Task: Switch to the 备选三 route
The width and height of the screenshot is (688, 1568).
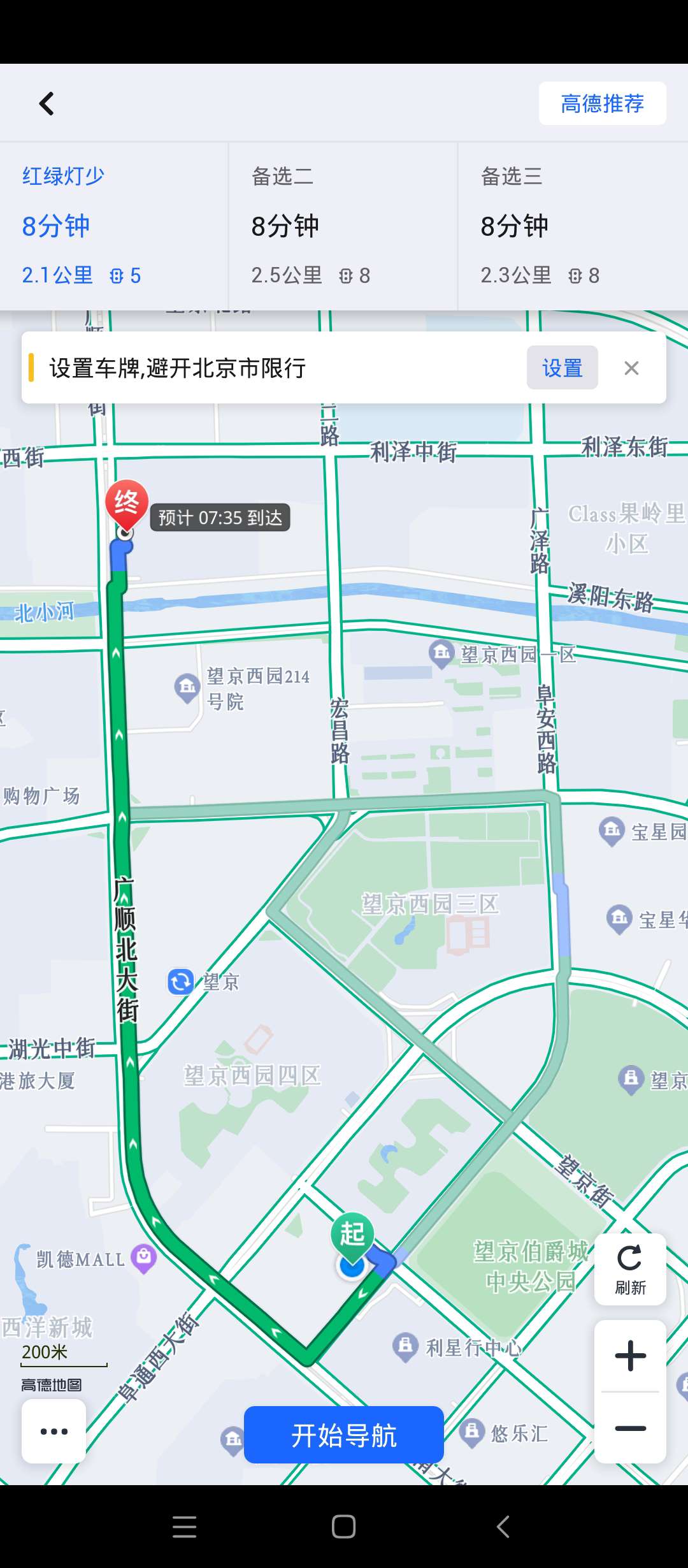Action: pos(572,226)
